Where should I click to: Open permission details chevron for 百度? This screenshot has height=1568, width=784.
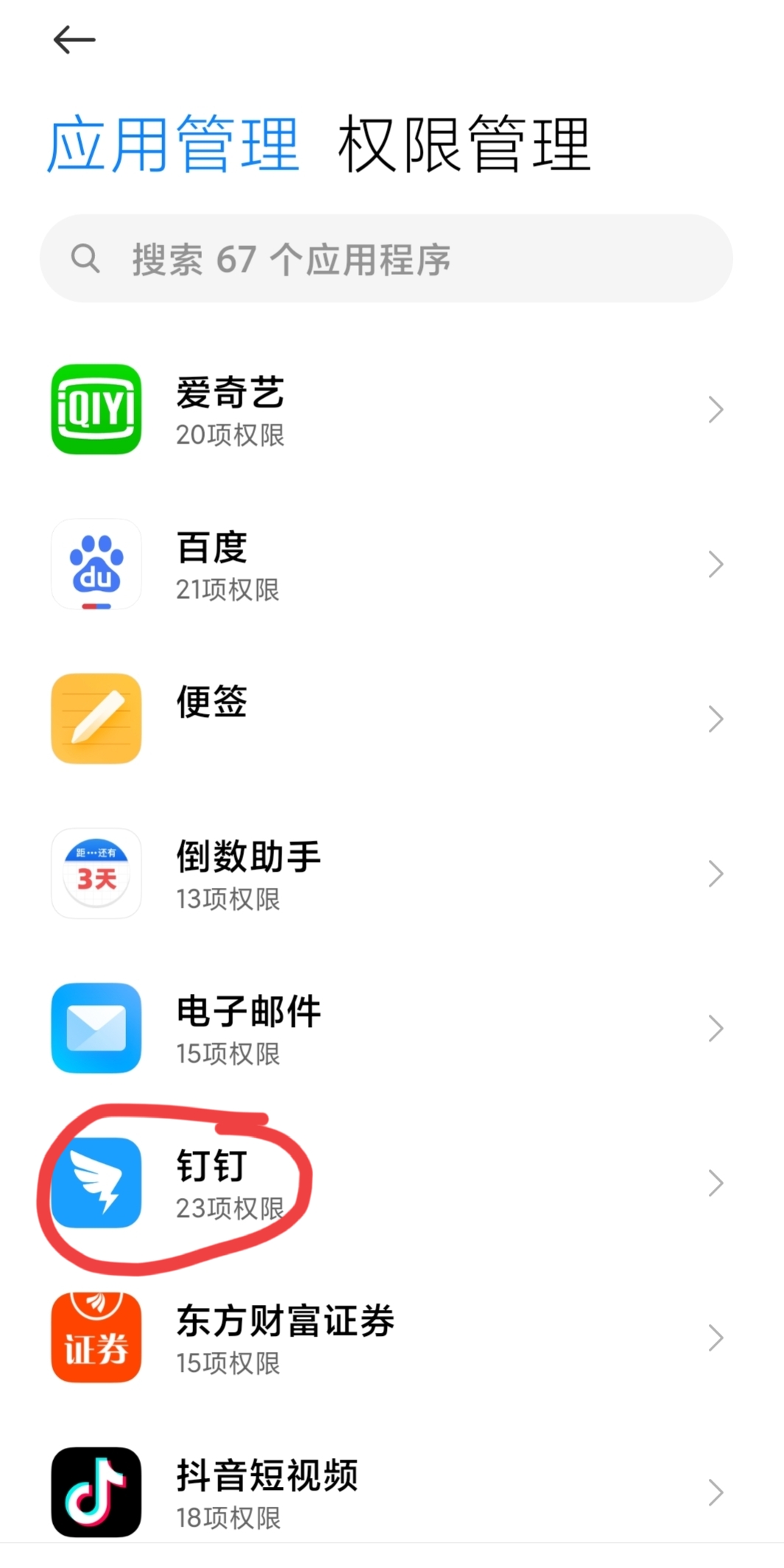(715, 565)
